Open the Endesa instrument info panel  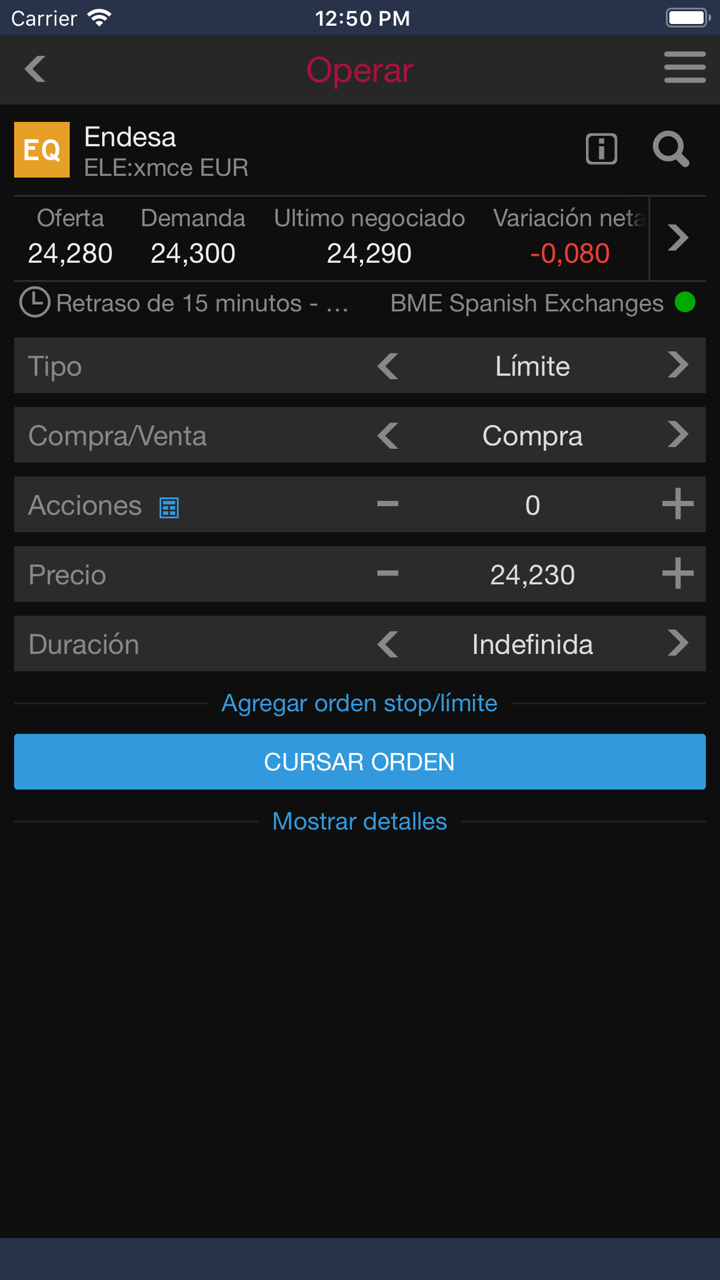point(601,148)
